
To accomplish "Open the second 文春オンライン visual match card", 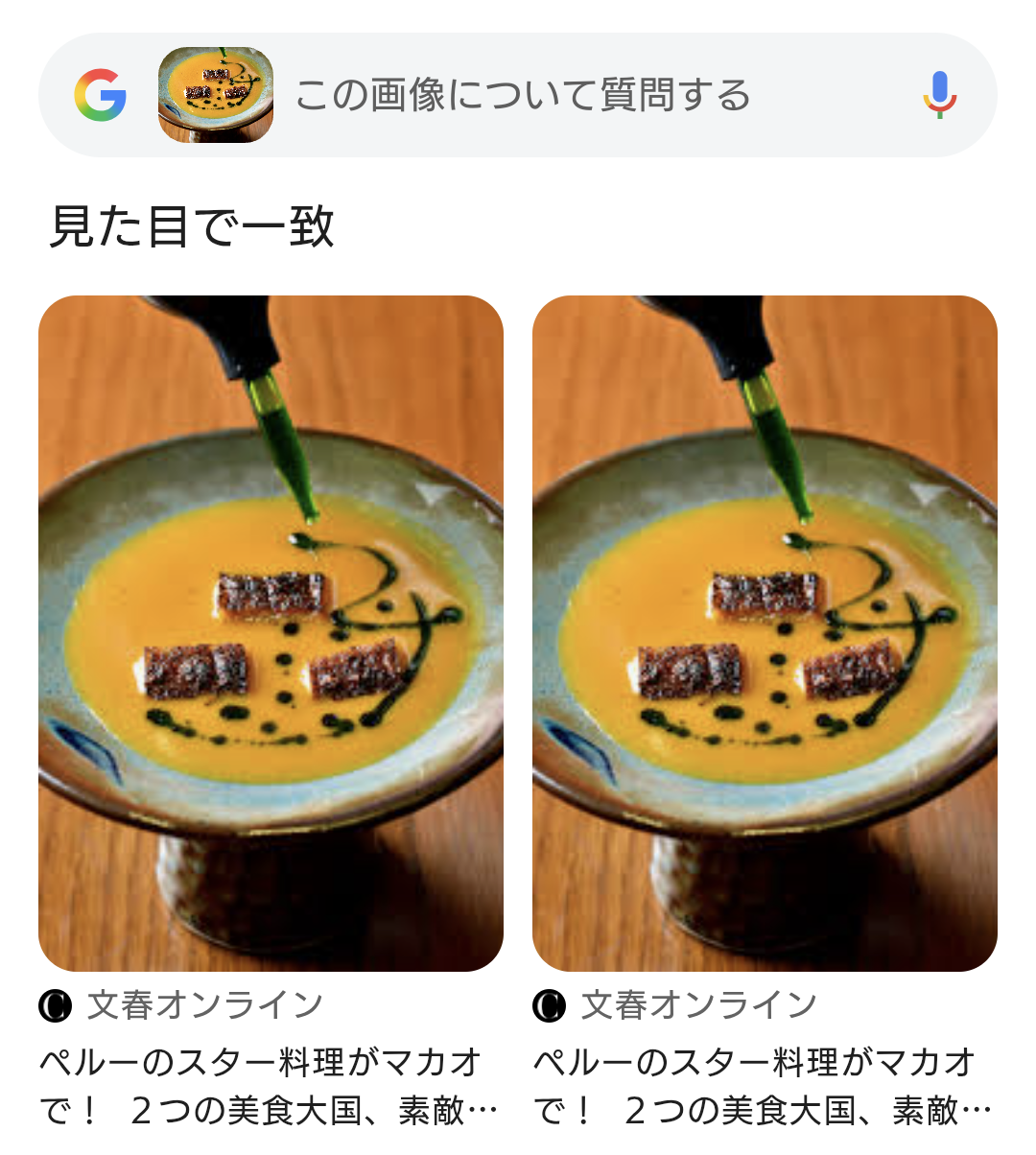I will point(765,633).
